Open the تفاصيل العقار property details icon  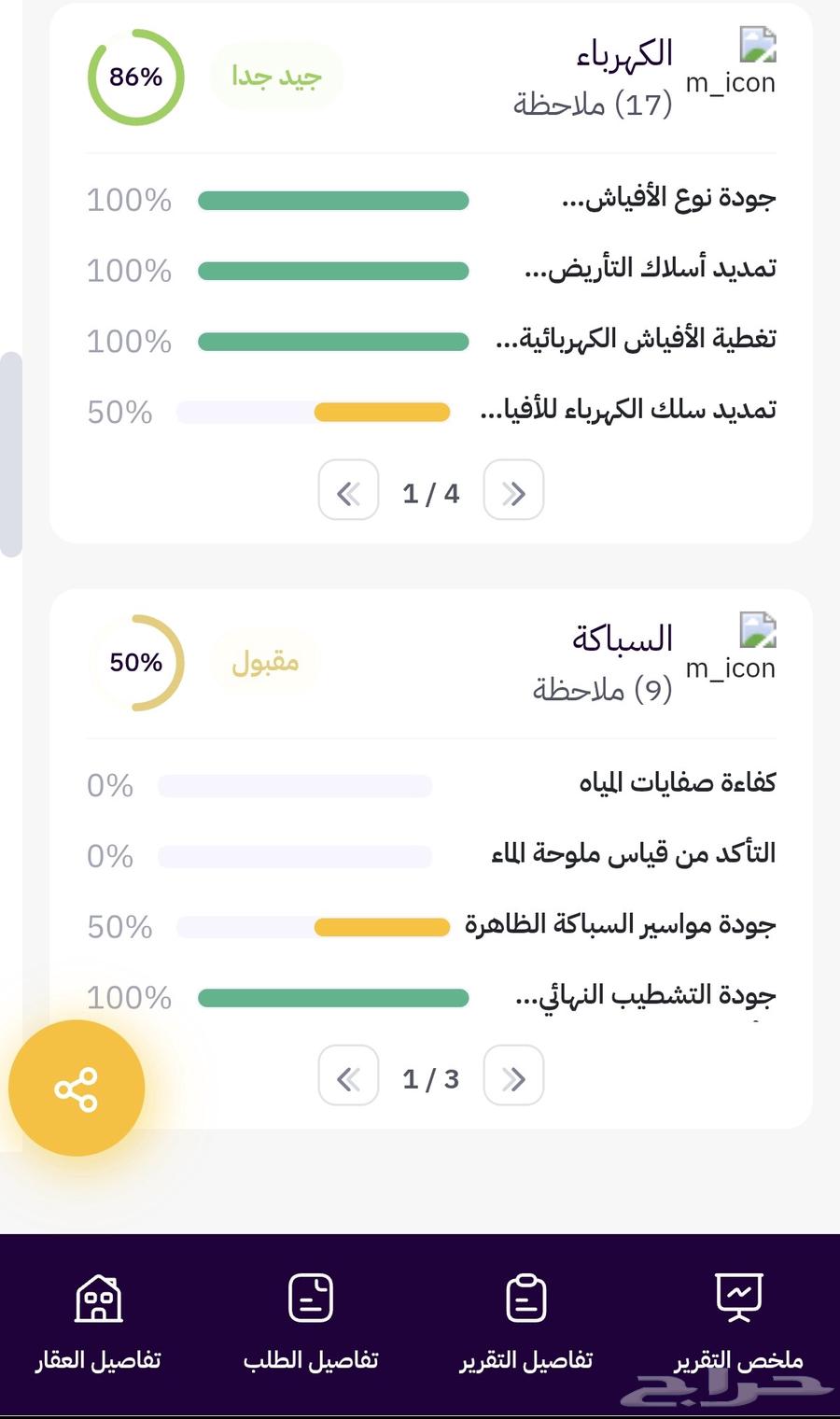[x=97, y=1298]
